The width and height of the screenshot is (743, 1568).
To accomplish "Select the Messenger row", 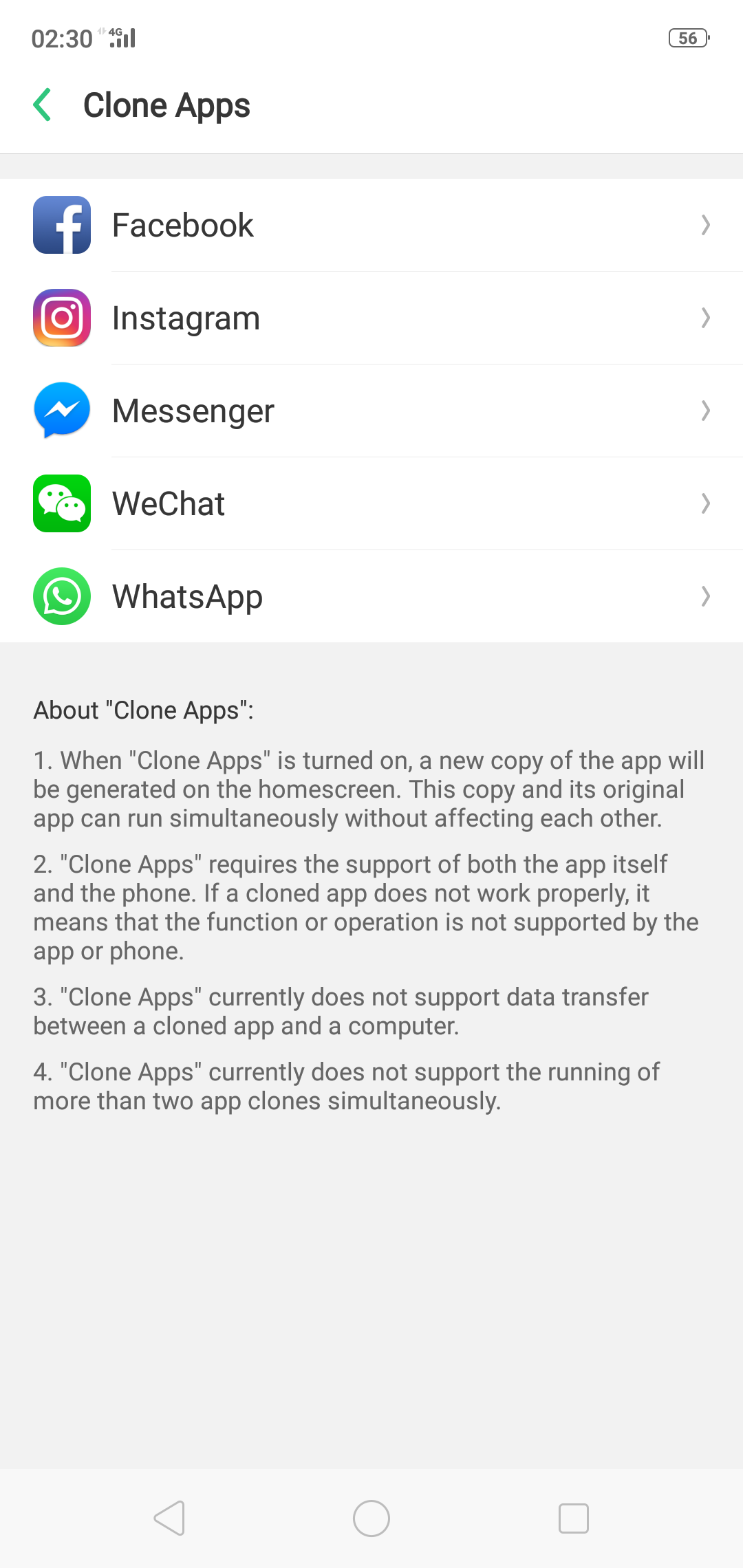I will (x=371, y=411).
